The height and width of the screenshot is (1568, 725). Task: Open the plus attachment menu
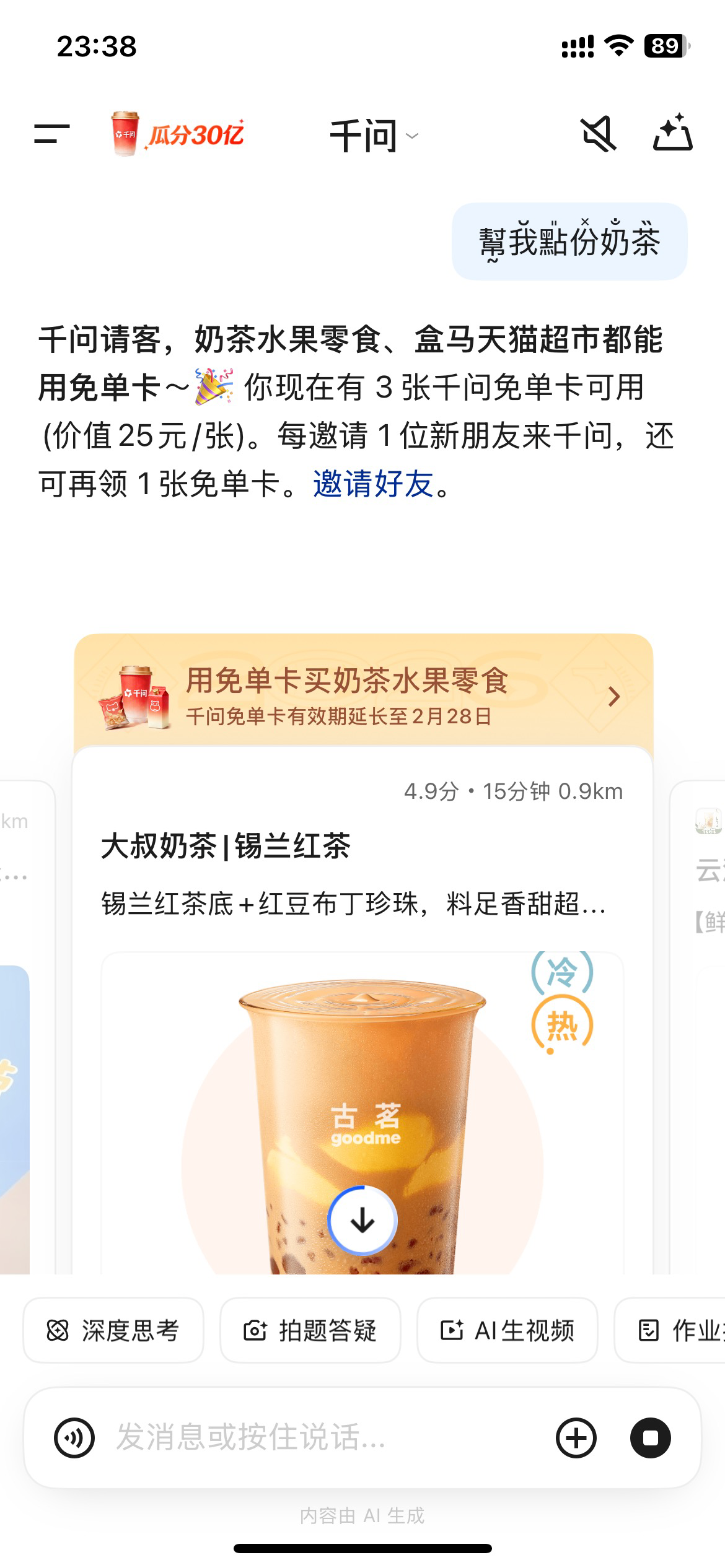tap(576, 1437)
